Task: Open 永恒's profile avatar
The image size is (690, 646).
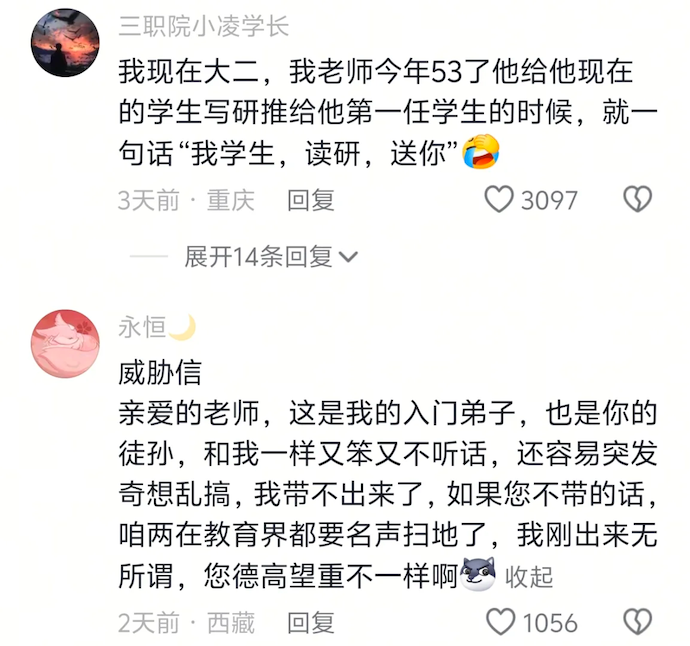Action: (x=66, y=343)
